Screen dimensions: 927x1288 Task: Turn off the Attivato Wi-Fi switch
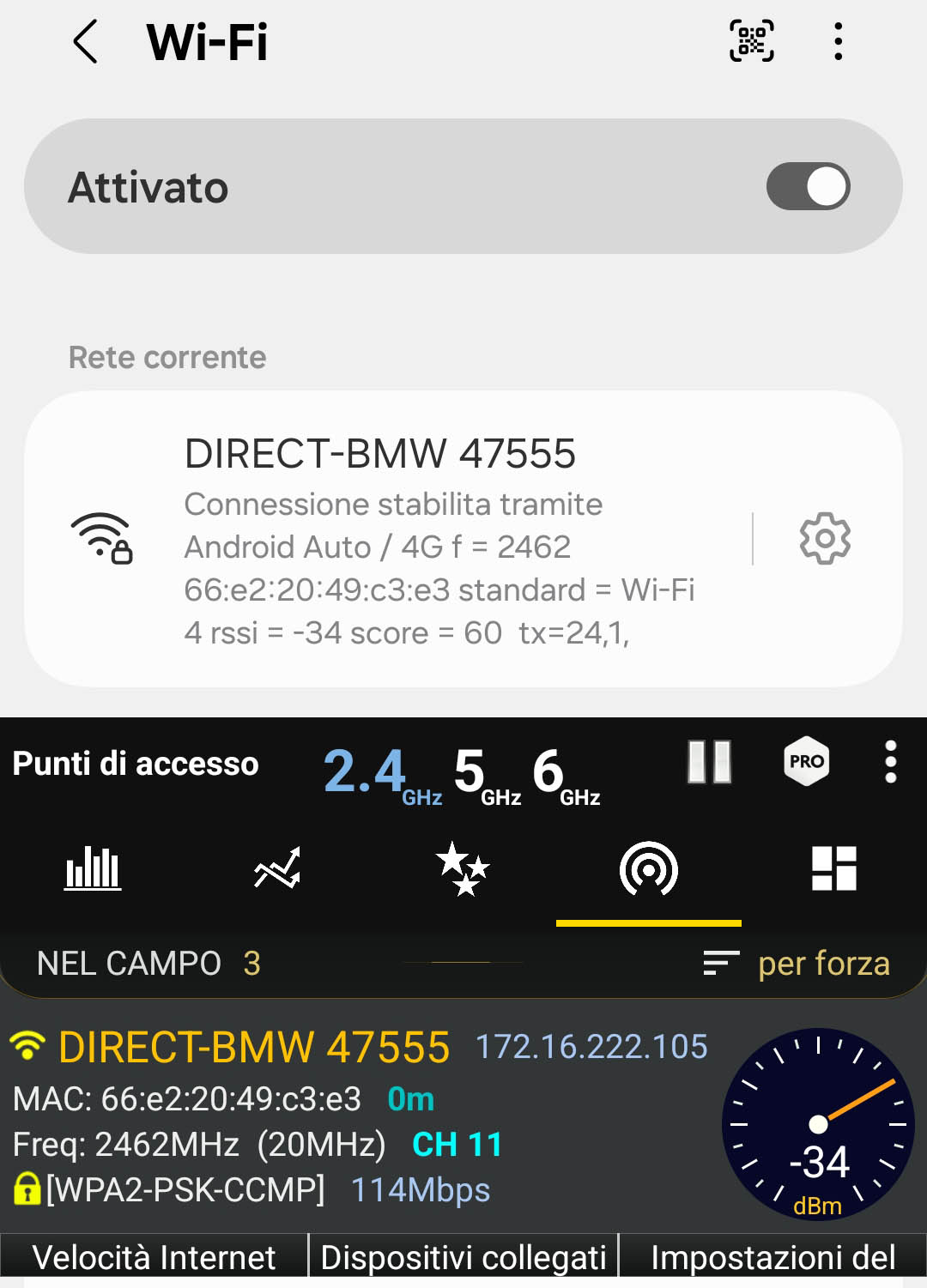coord(808,187)
